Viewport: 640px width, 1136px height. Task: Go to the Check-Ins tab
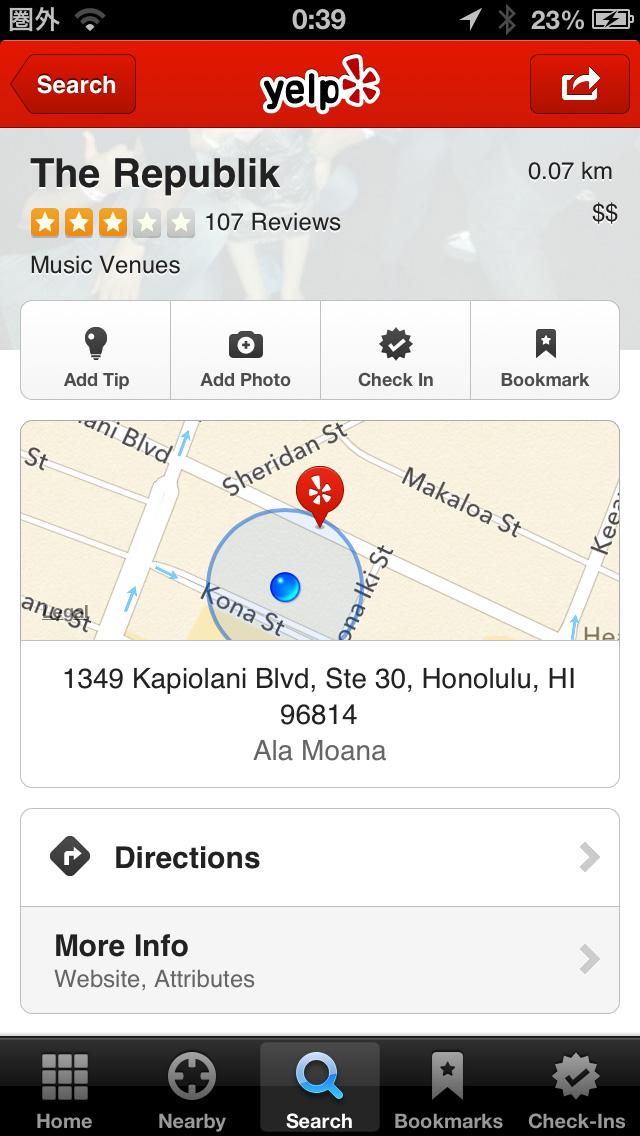coord(576,1090)
